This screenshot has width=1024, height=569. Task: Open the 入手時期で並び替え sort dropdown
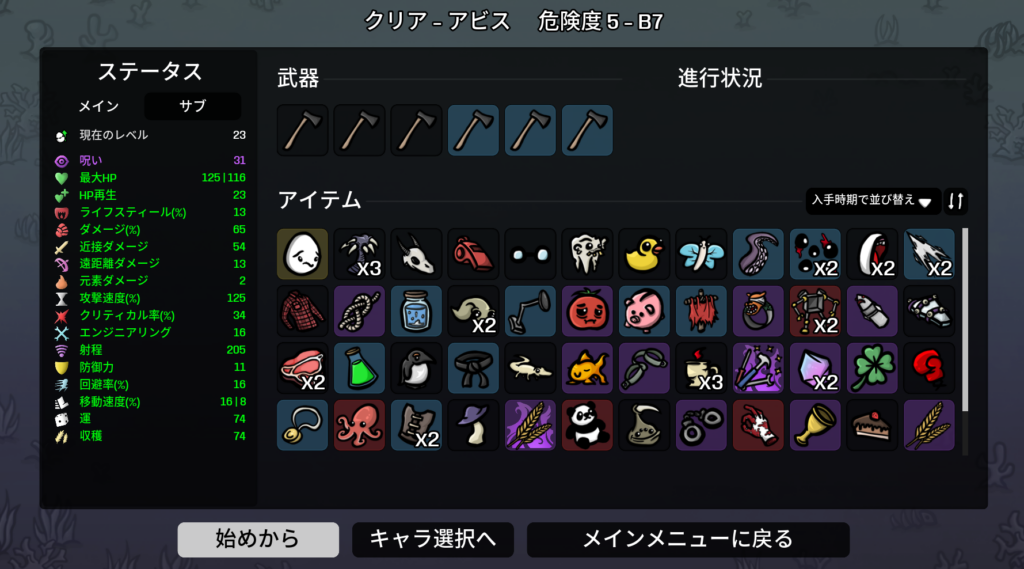point(872,201)
